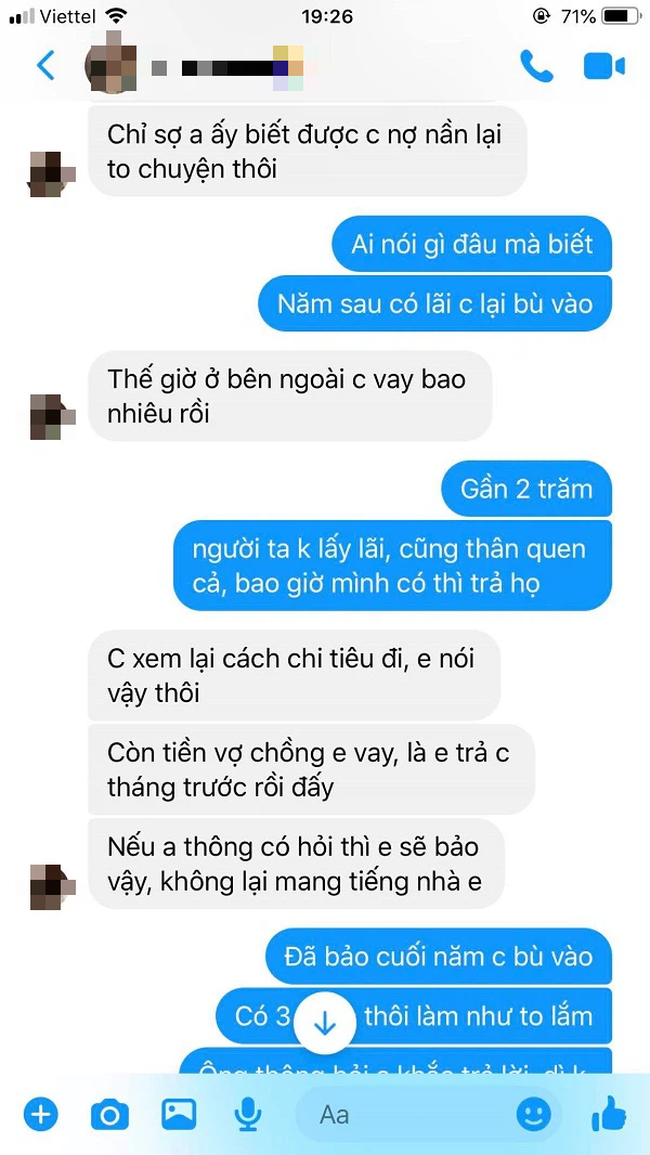Open the photo gallery picker
Image resolution: width=650 pixels, height=1155 pixels.
pos(179,1113)
